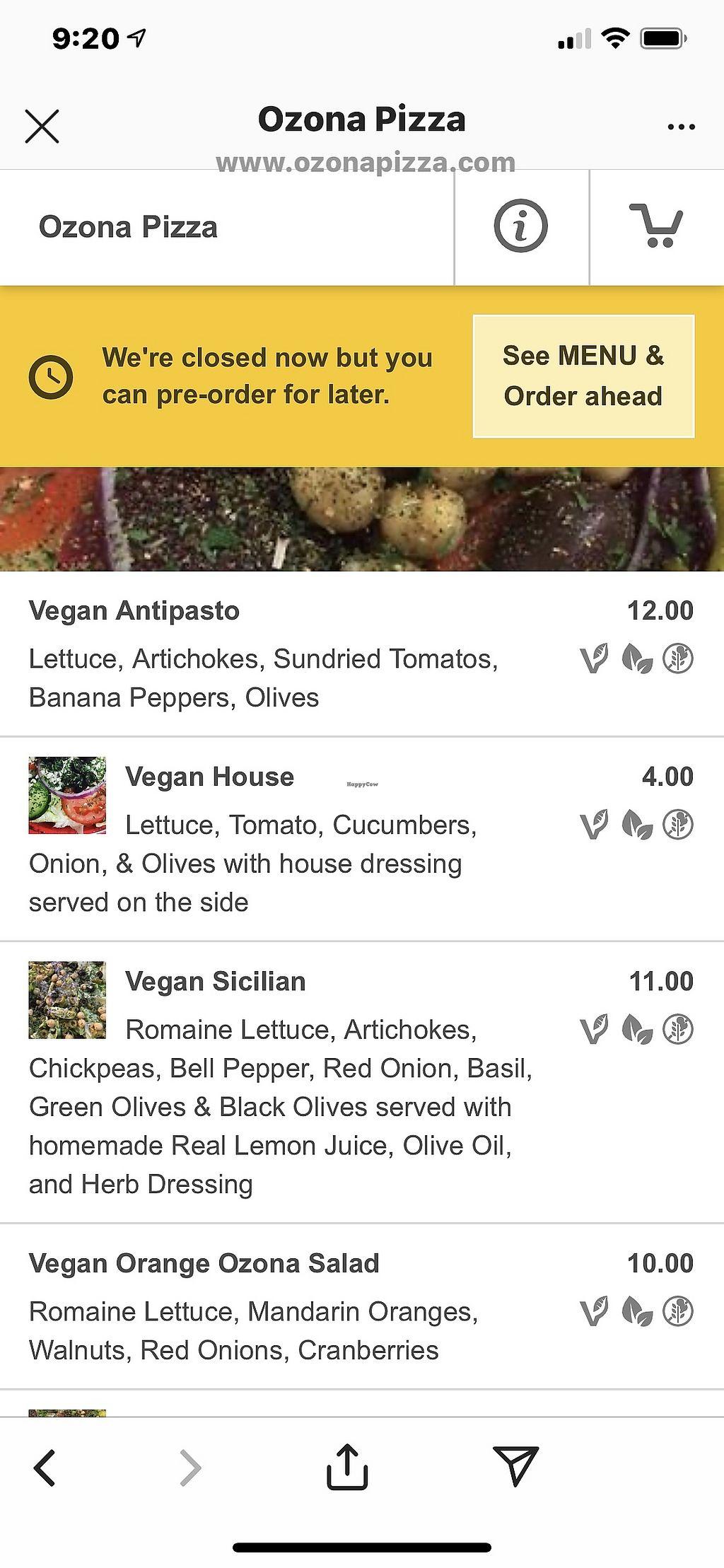724x1568 pixels.
Task: Add the Vegan Orange Ozona Salad
Action: (x=204, y=1264)
